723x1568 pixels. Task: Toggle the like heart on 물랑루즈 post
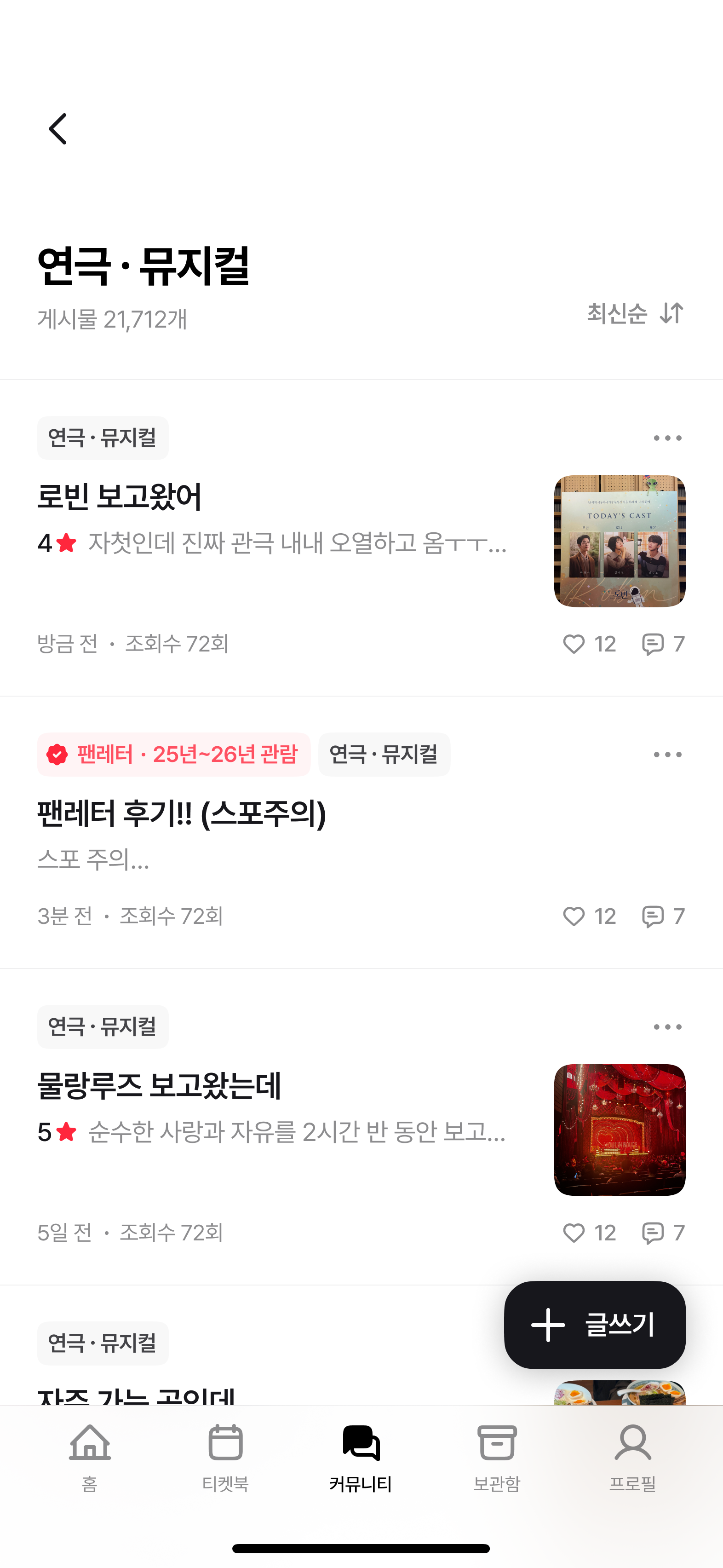[x=574, y=1233]
